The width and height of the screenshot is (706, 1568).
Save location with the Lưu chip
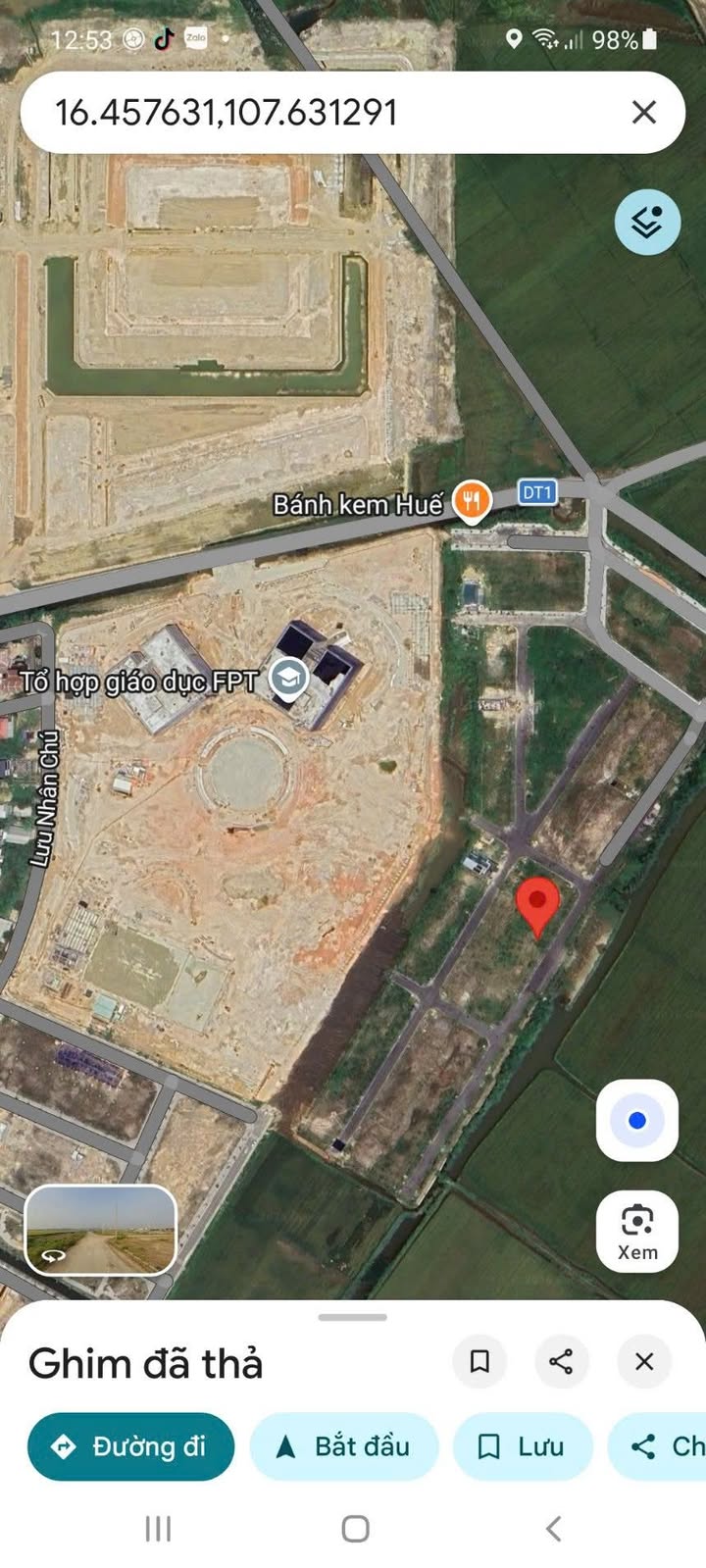tap(522, 1445)
